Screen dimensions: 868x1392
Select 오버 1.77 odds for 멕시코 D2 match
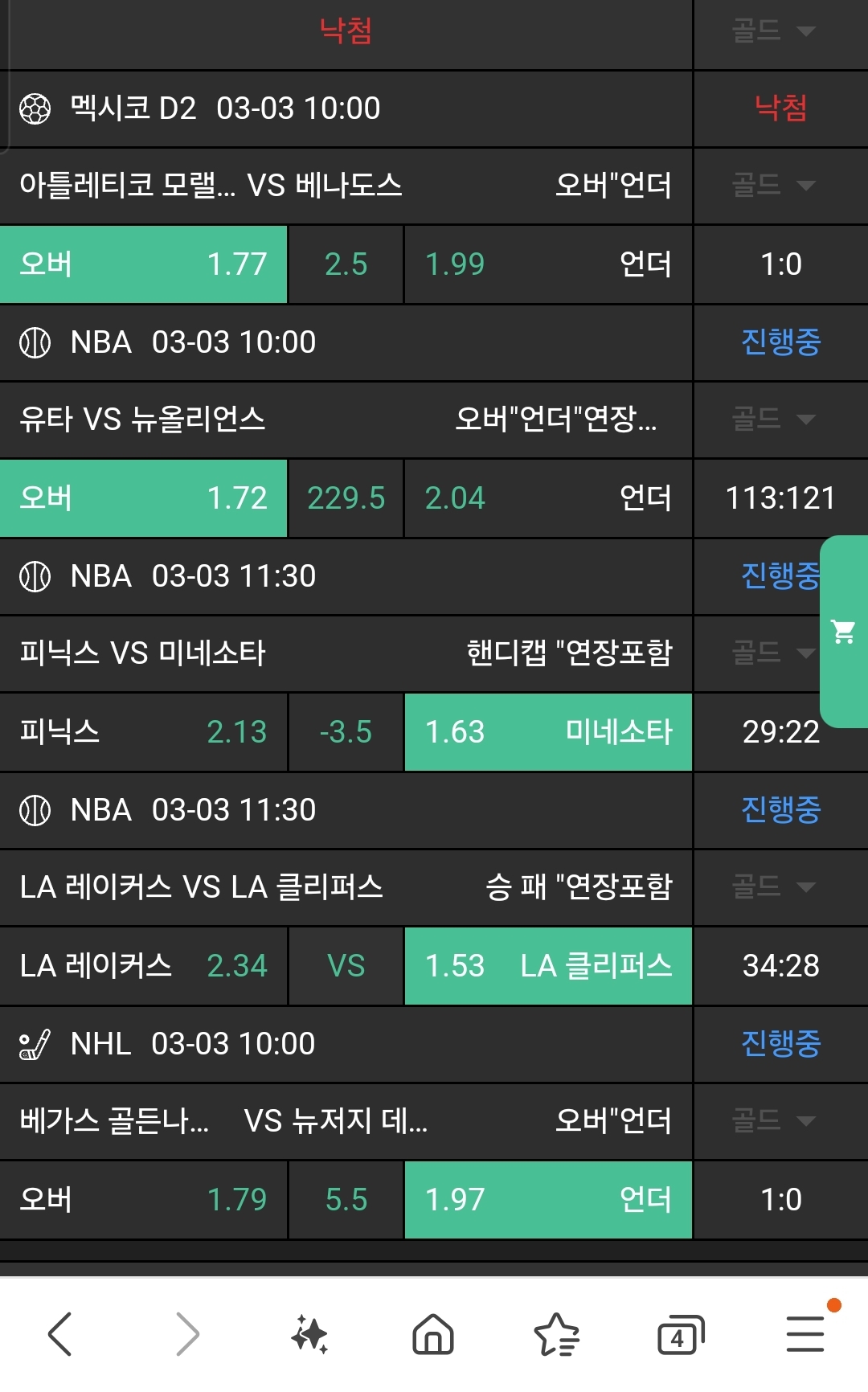(143, 264)
